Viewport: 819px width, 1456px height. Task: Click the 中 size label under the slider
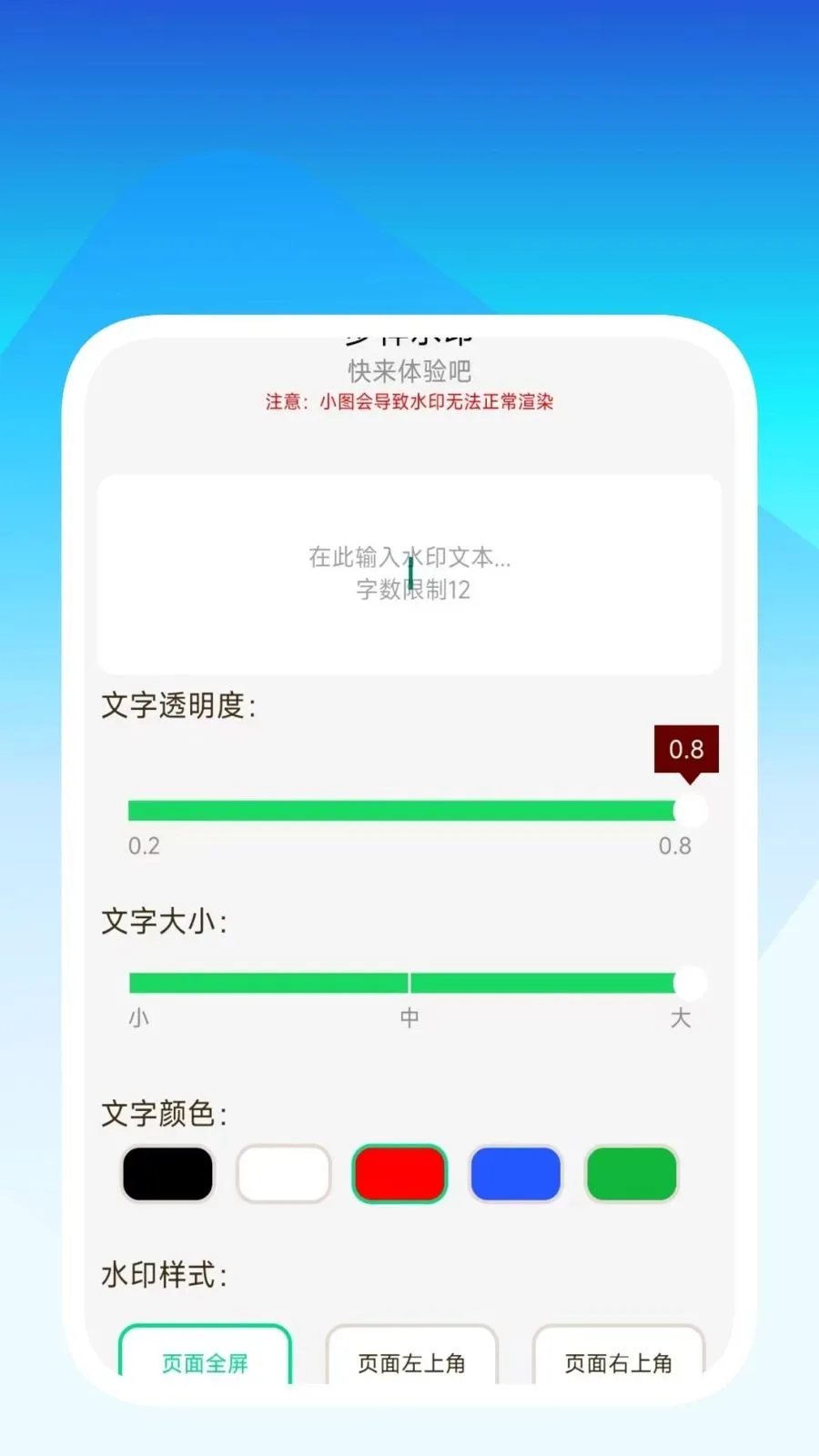[x=409, y=1017]
